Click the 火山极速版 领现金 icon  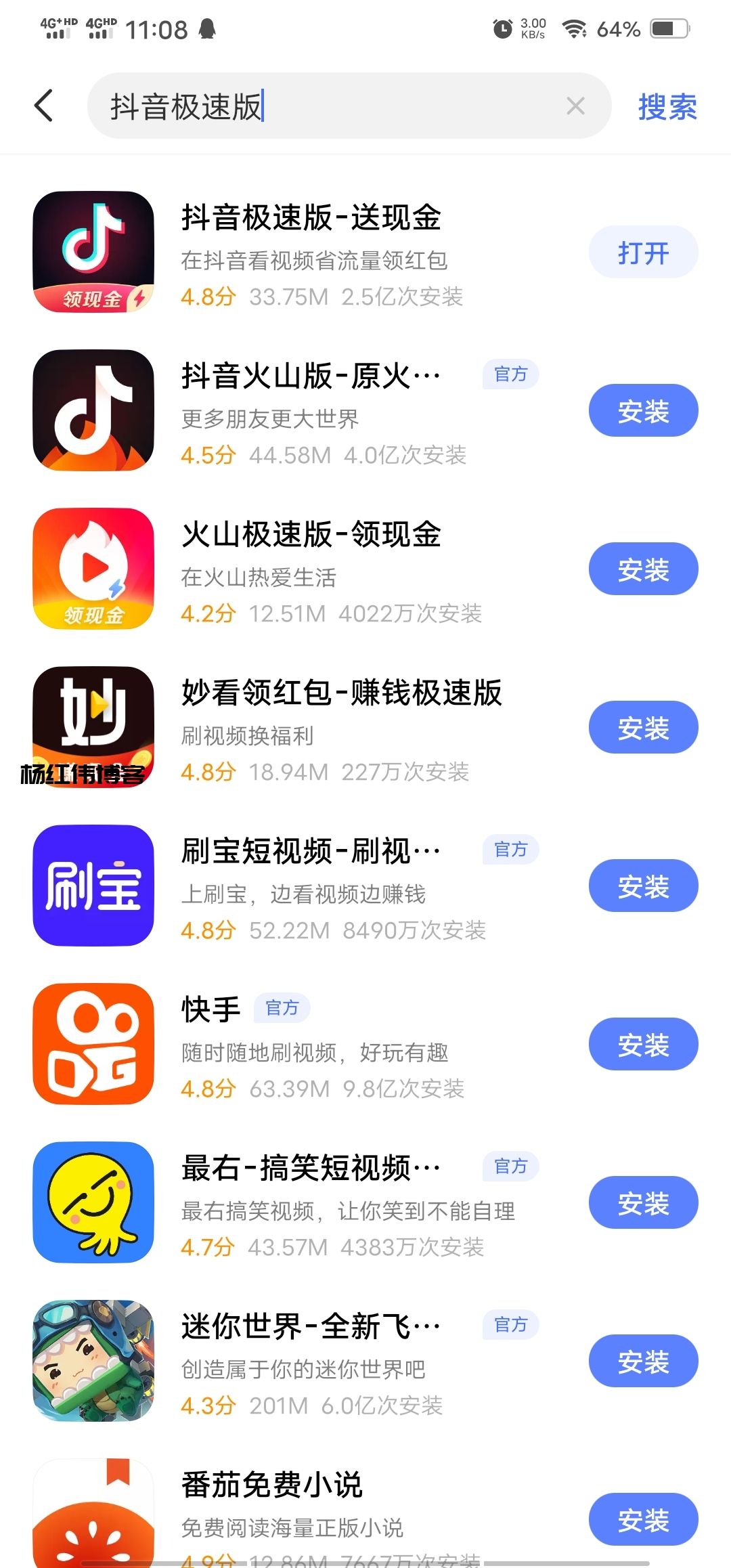93,569
